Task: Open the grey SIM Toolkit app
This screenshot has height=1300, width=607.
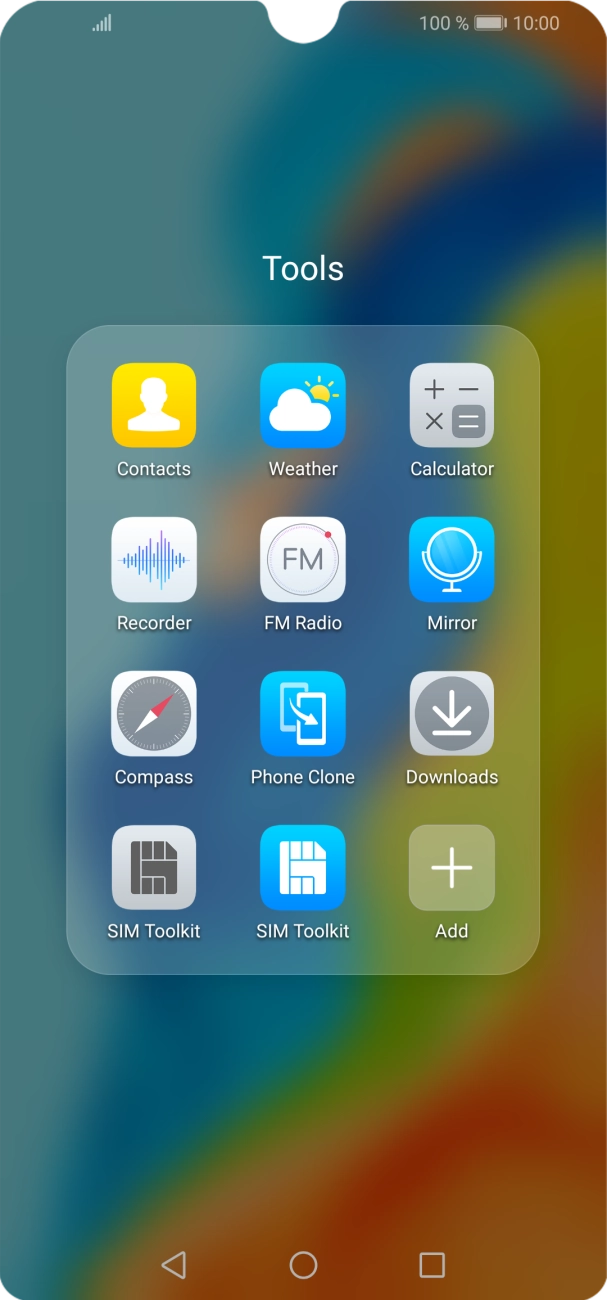Action: coord(153,867)
